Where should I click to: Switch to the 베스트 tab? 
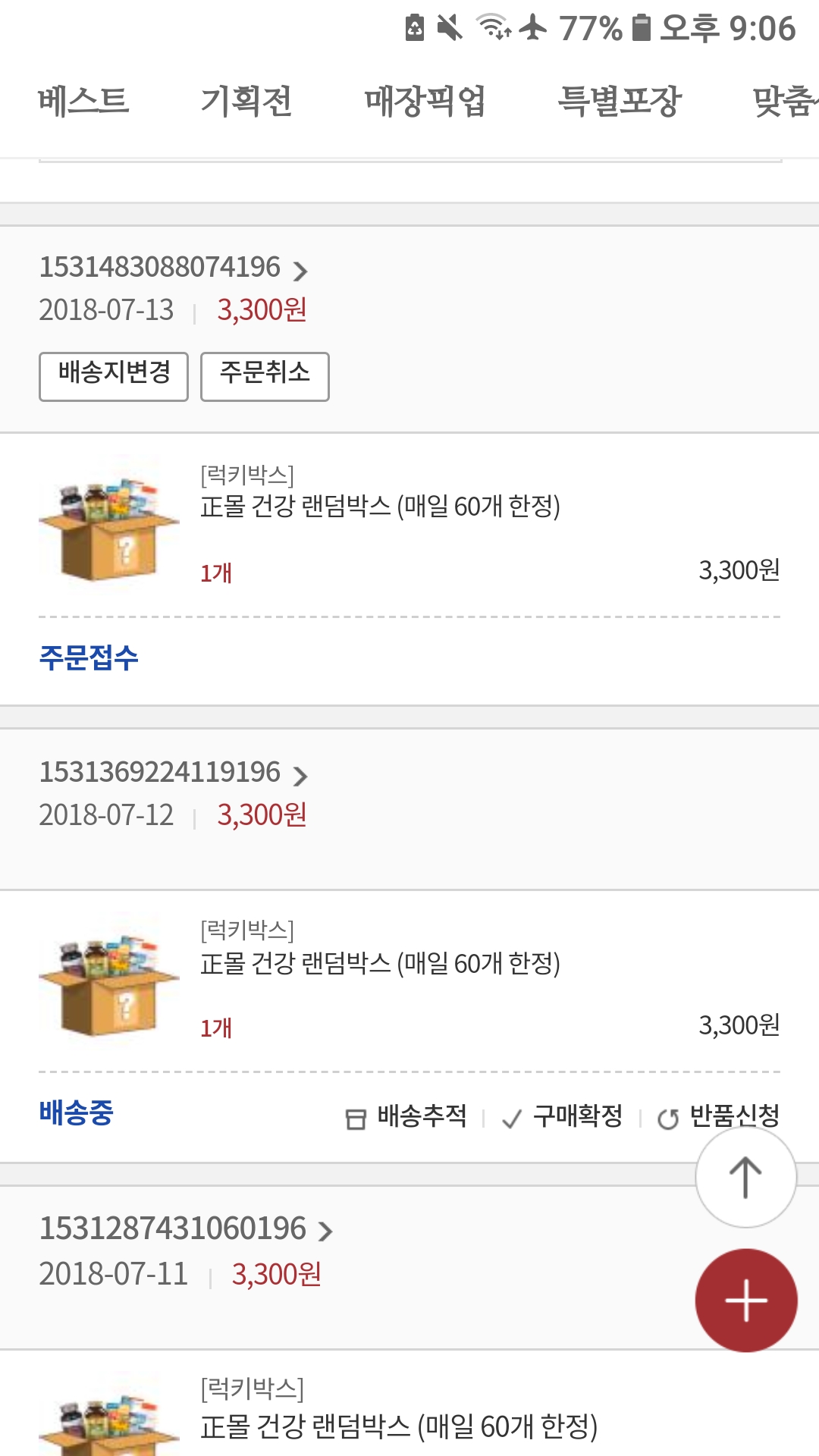(83, 101)
